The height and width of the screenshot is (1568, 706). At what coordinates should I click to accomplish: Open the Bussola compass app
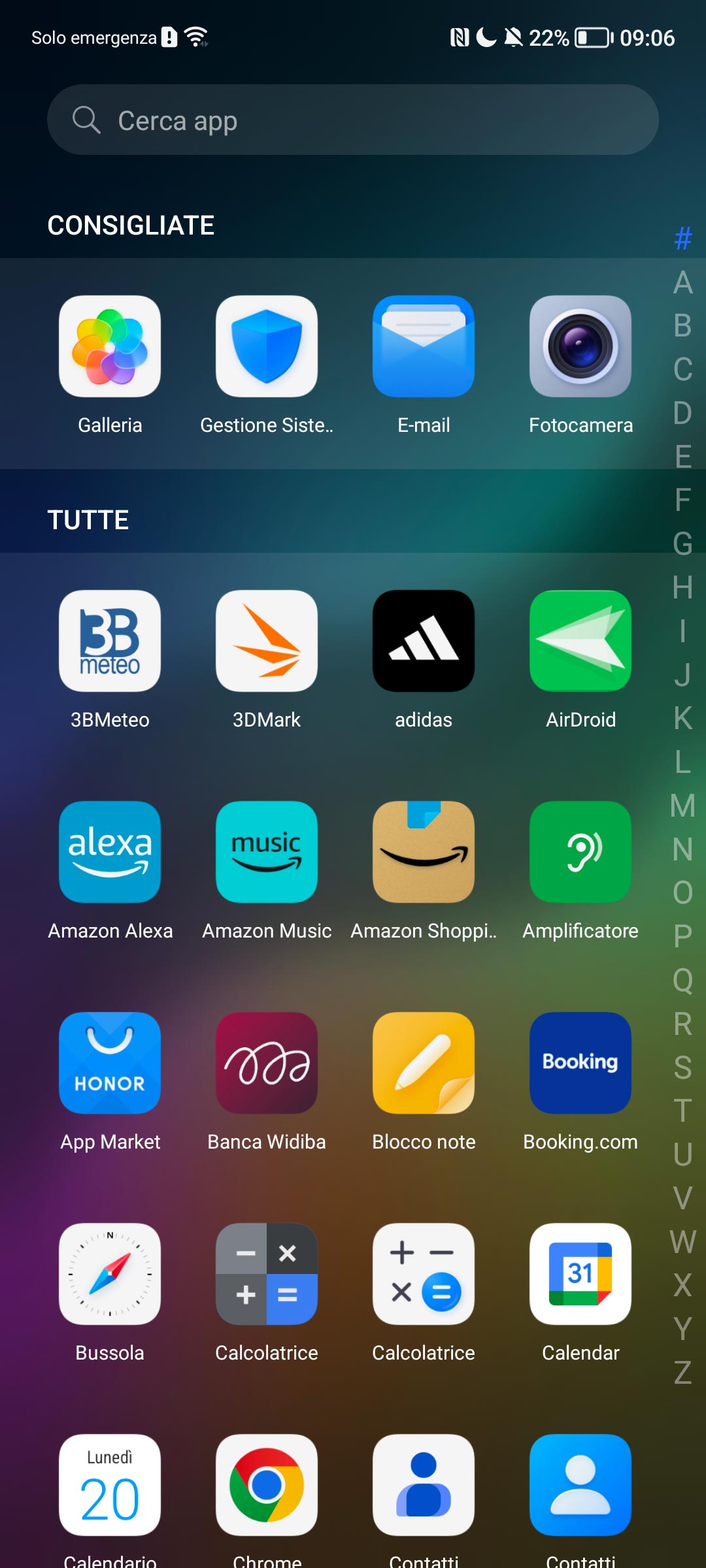110,1275
